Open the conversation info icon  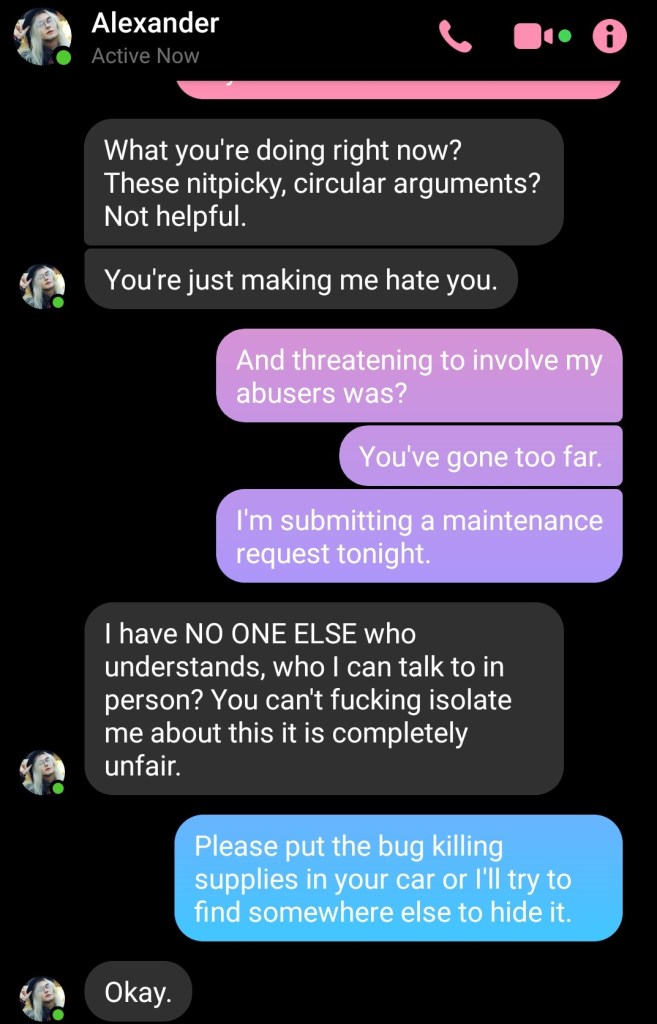[x=609, y=37]
